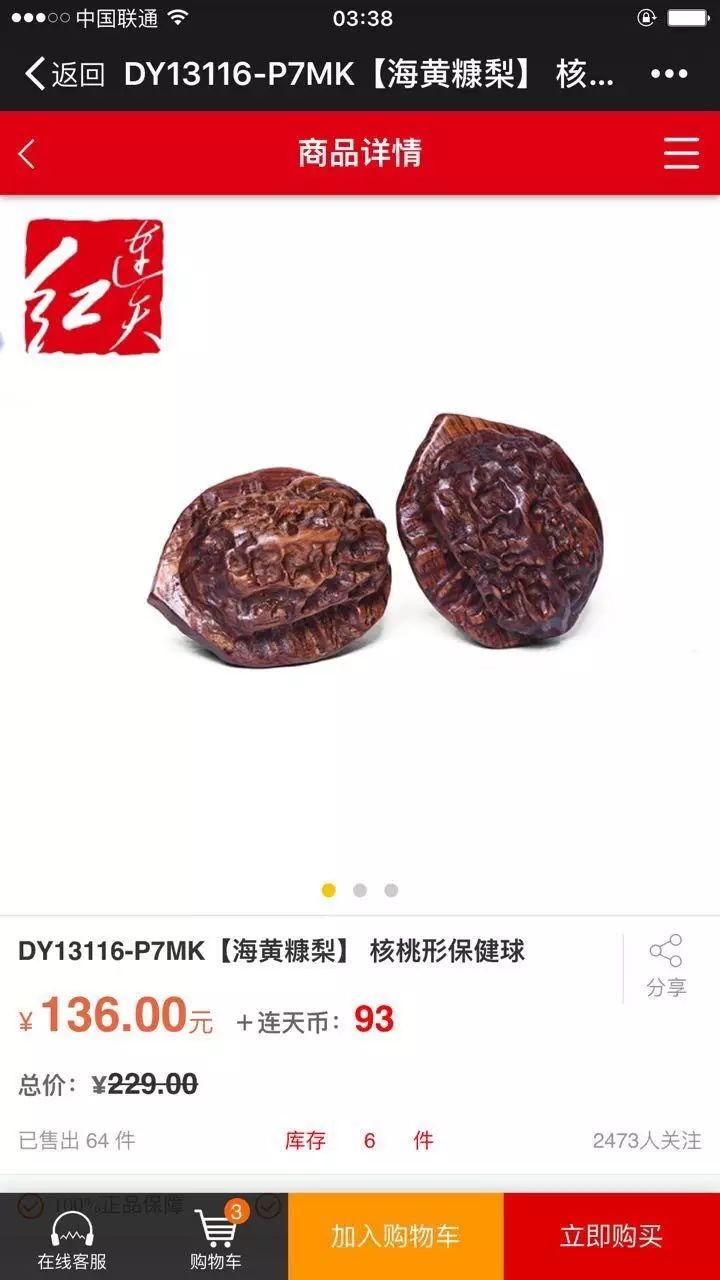Open the hamburger menu

[x=681, y=153]
